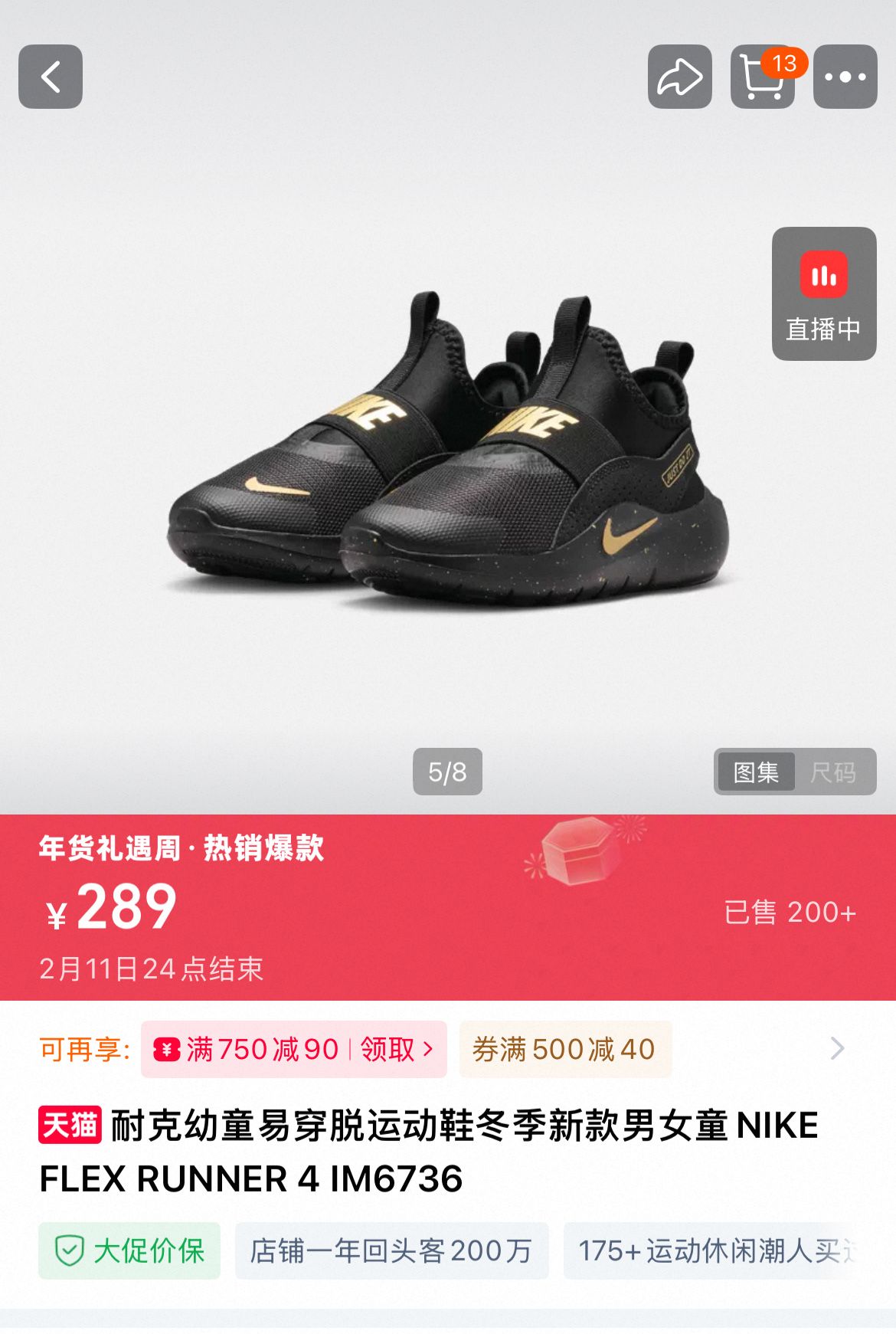The width and height of the screenshot is (896, 1334).
Task: Claim the 满750减90 coupon
Action: [294, 1049]
